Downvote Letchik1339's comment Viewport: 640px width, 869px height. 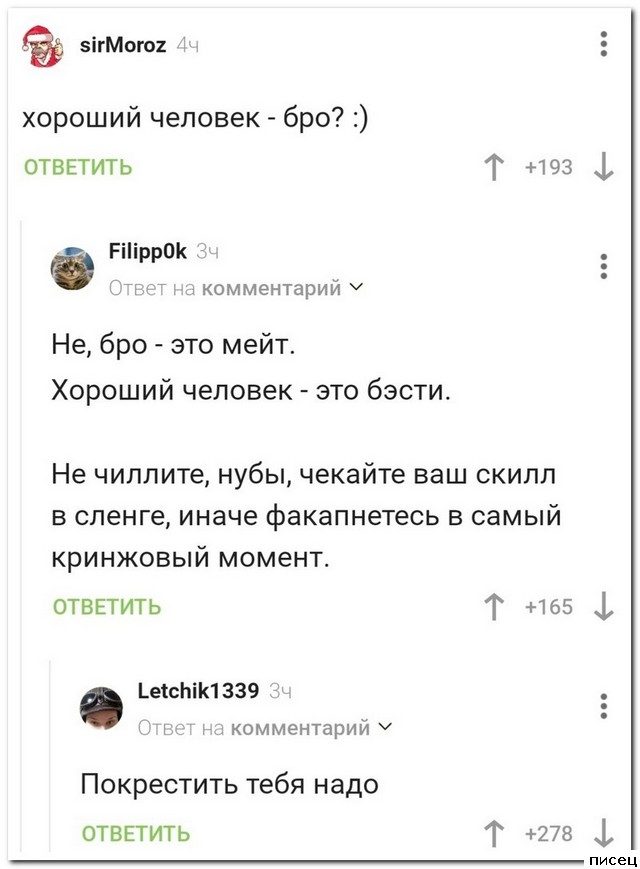(x=603, y=833)
